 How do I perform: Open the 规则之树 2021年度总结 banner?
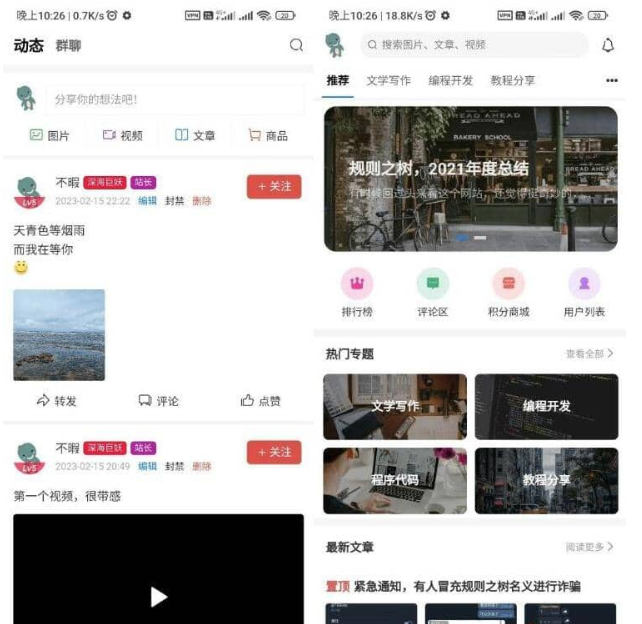470,178
